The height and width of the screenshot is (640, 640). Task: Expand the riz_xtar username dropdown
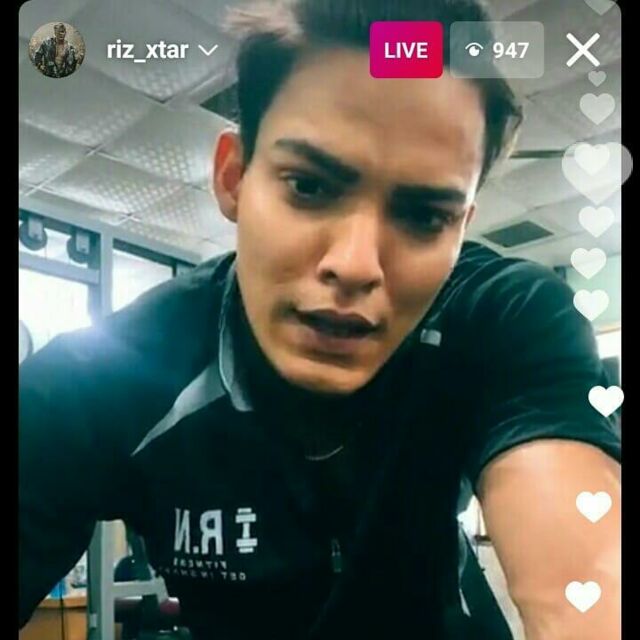(208, 50)
